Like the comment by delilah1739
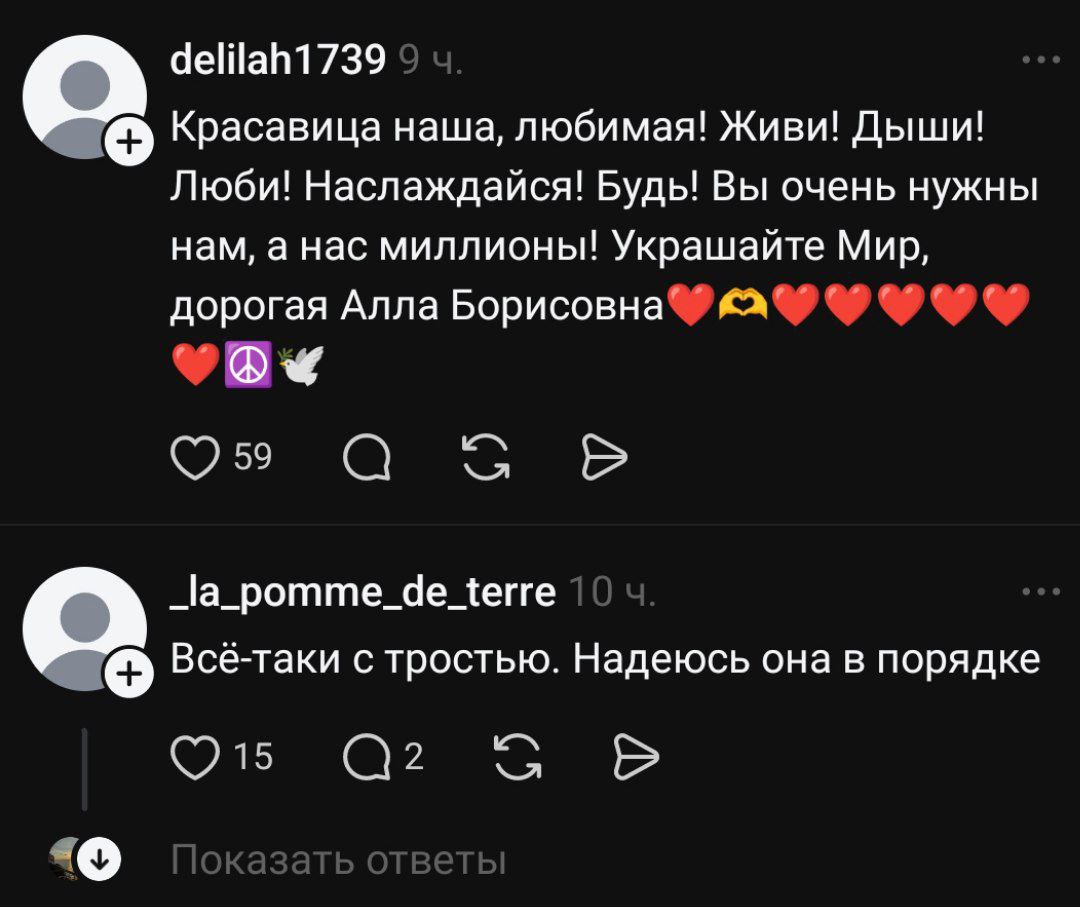 click(195, 457)
